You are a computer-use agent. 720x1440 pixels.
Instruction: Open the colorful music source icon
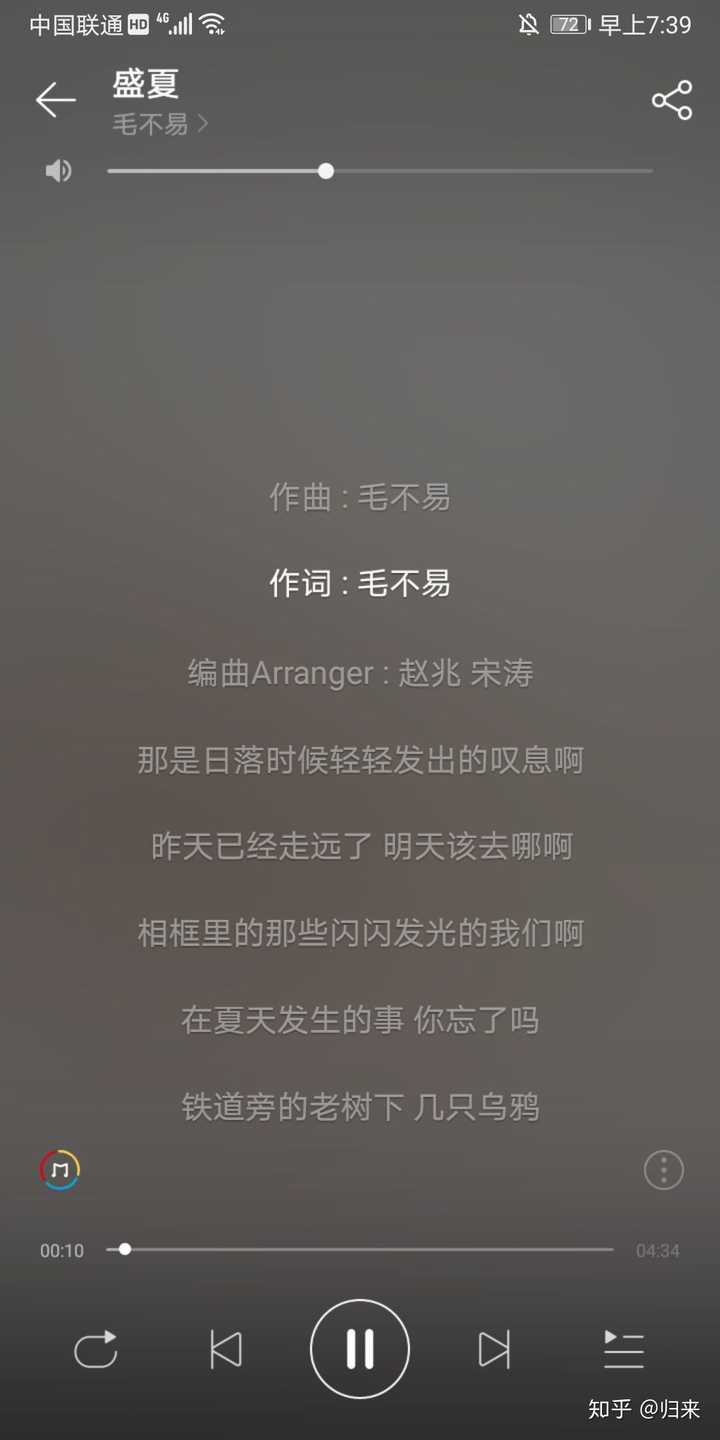pos(60,1170)
